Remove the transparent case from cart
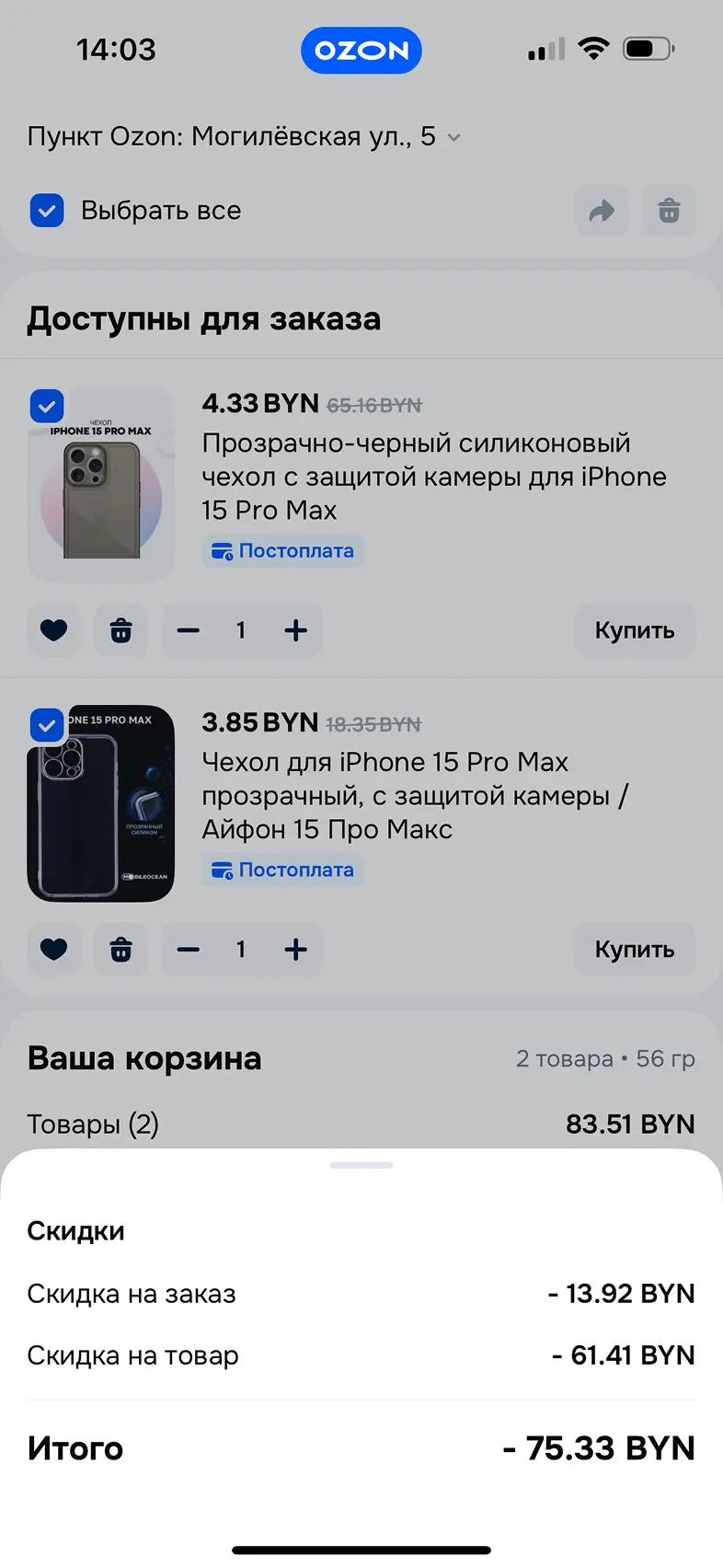 click(x=121, y=950)
